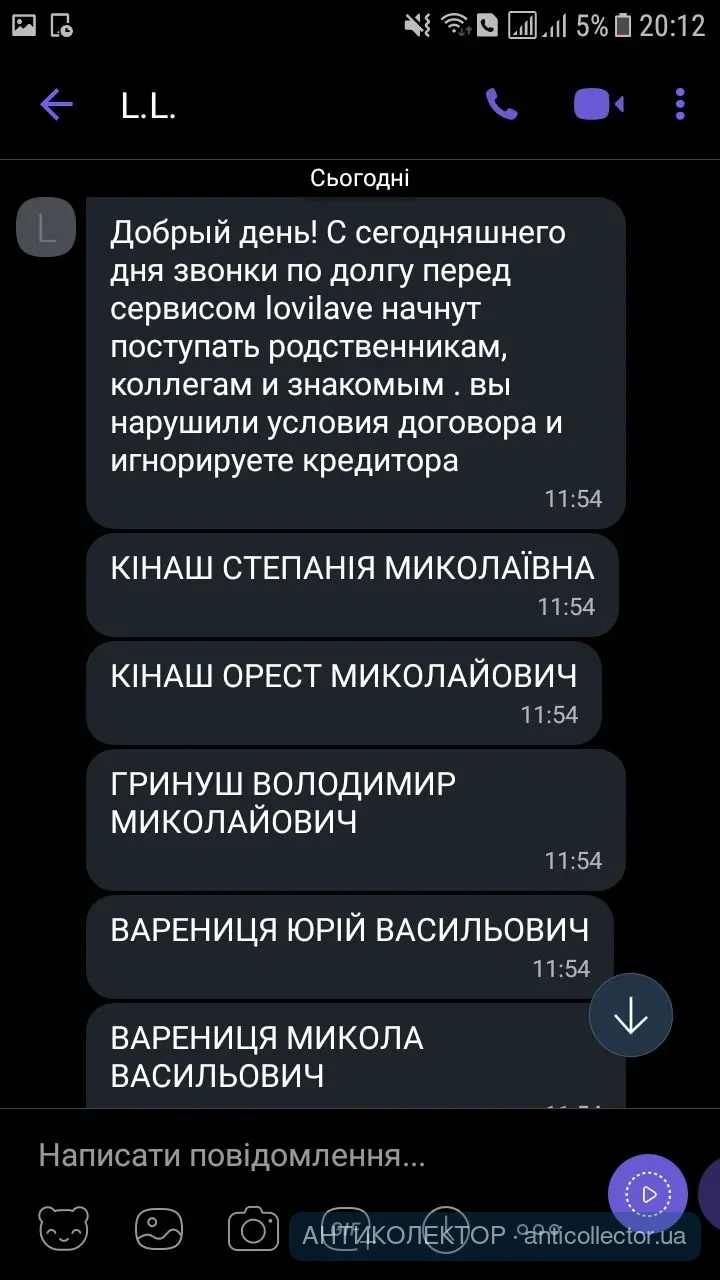Image resolution: width=720 pixels, height=1280 pixels.
Task: Start a voice call with L.L.
Action: click(x=501, y=104)
